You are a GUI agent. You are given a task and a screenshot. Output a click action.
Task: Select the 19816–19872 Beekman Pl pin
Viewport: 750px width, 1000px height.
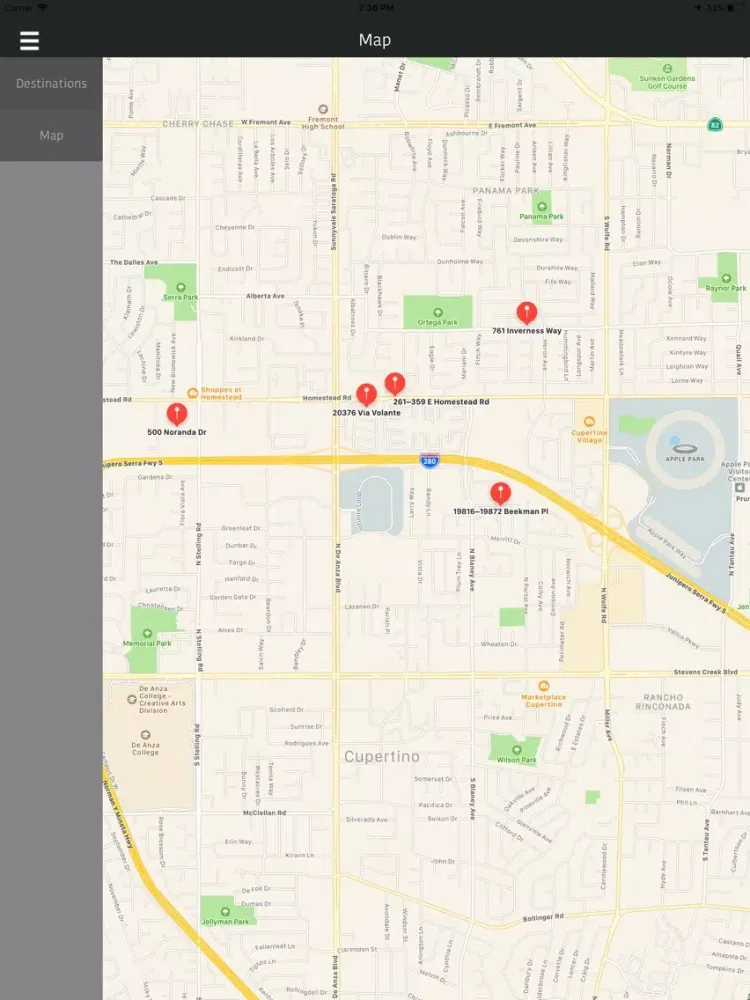click(500, 492)
